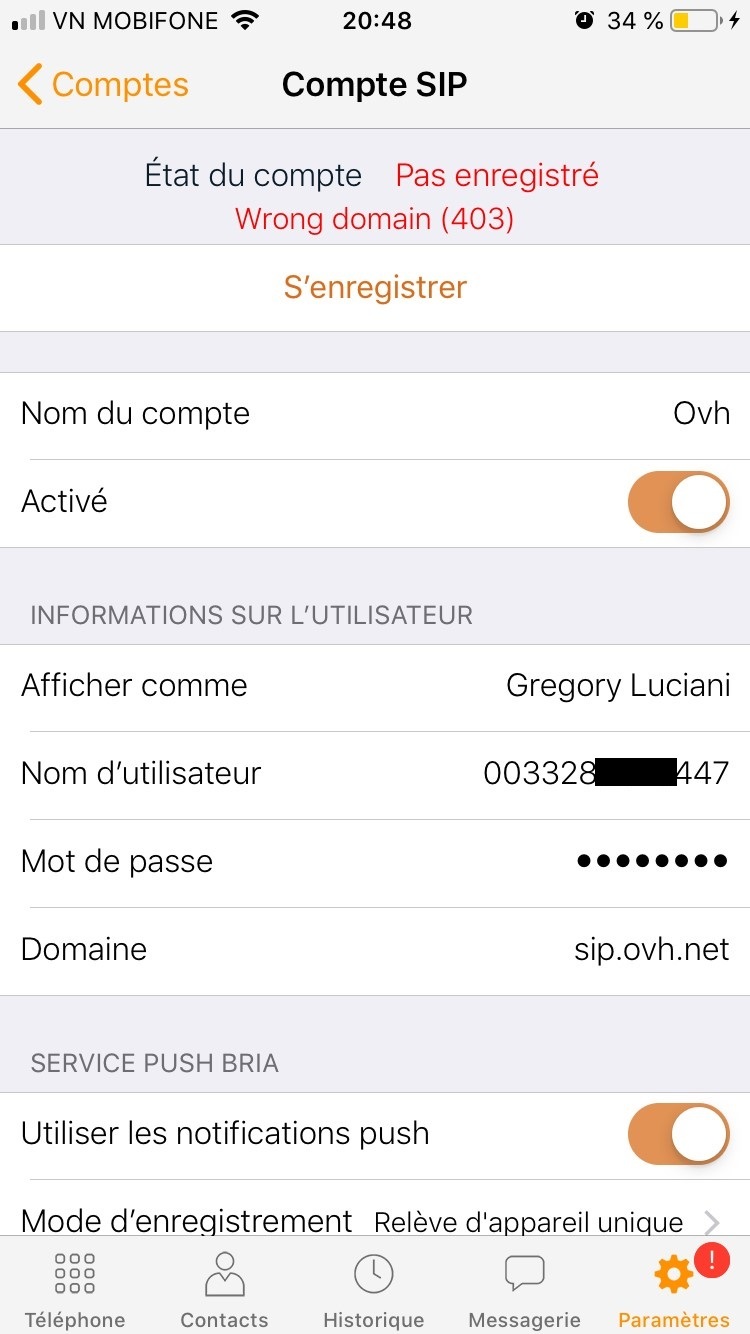Switch to the Téléphone tab

[75, 1288]
